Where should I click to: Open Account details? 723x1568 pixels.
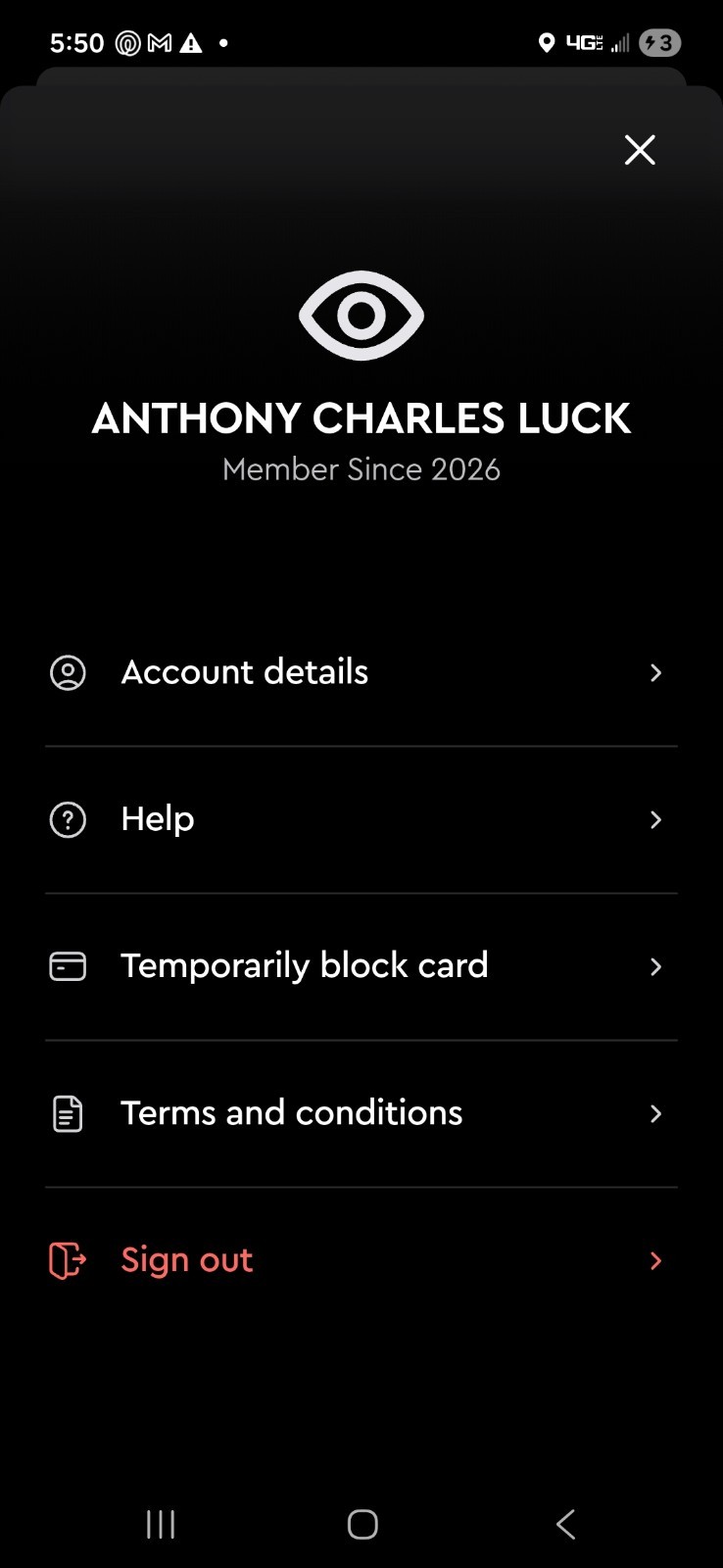[x=361, y=672]
